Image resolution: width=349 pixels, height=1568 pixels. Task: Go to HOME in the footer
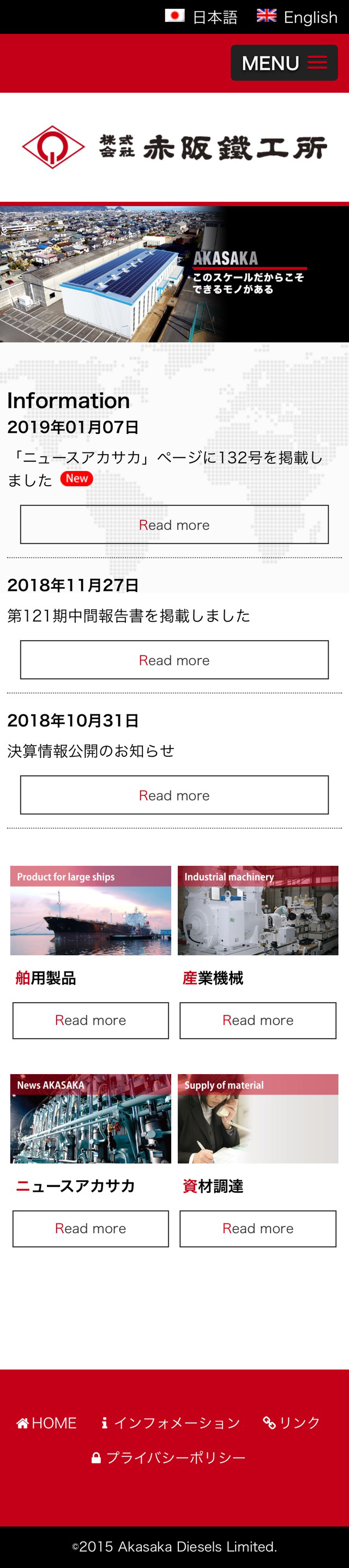coord(47,1422)
